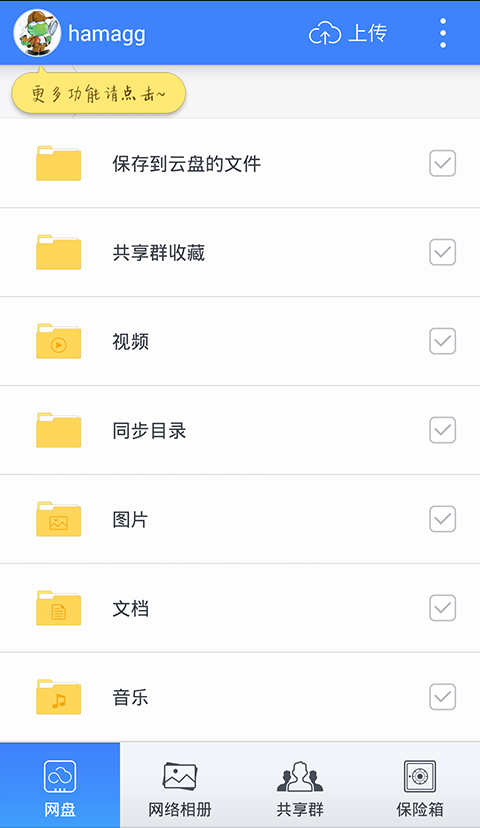
Task: Open the 视频 folder
Action: (240, 341)
